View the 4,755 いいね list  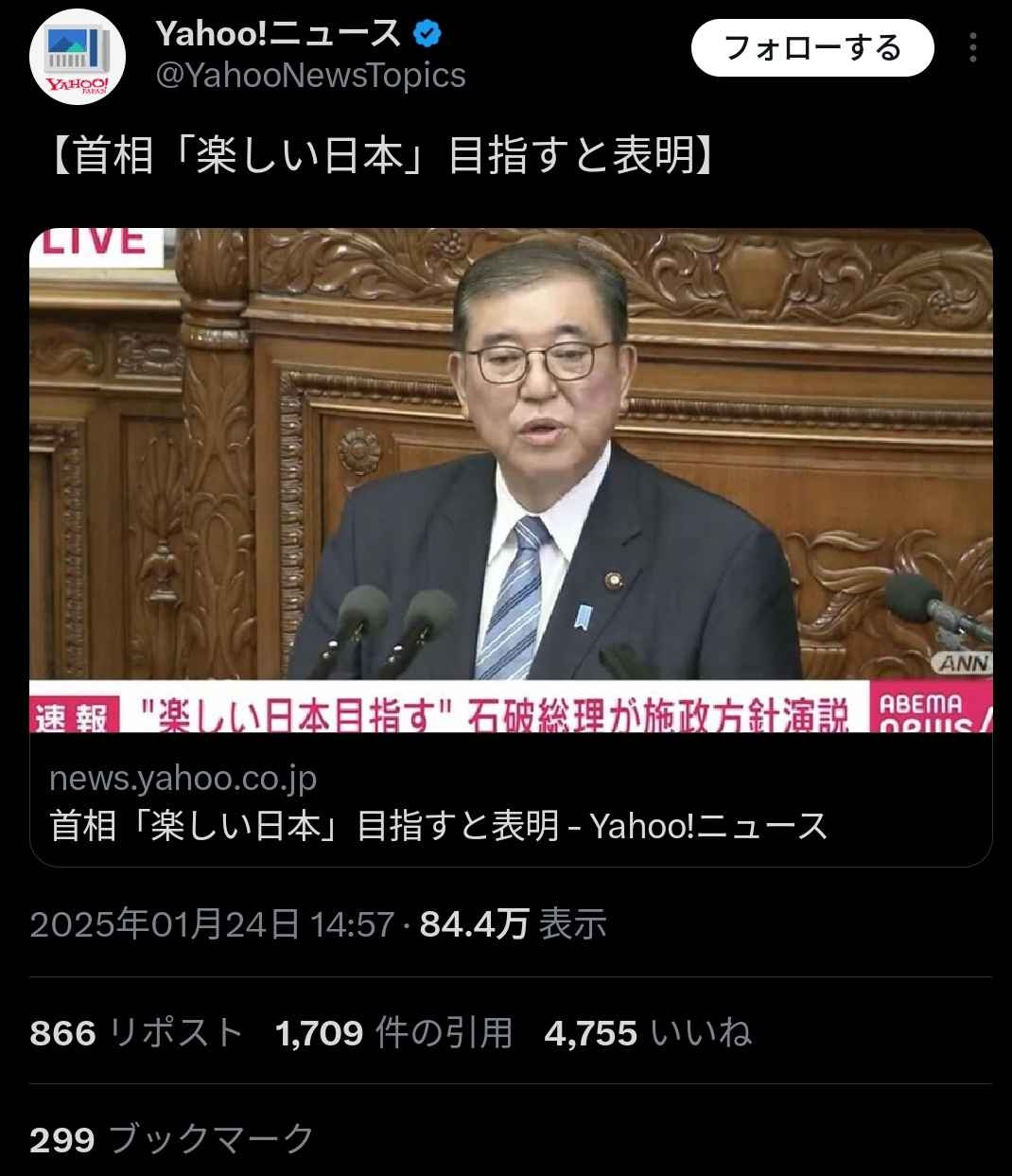[x=648, y=1032]
